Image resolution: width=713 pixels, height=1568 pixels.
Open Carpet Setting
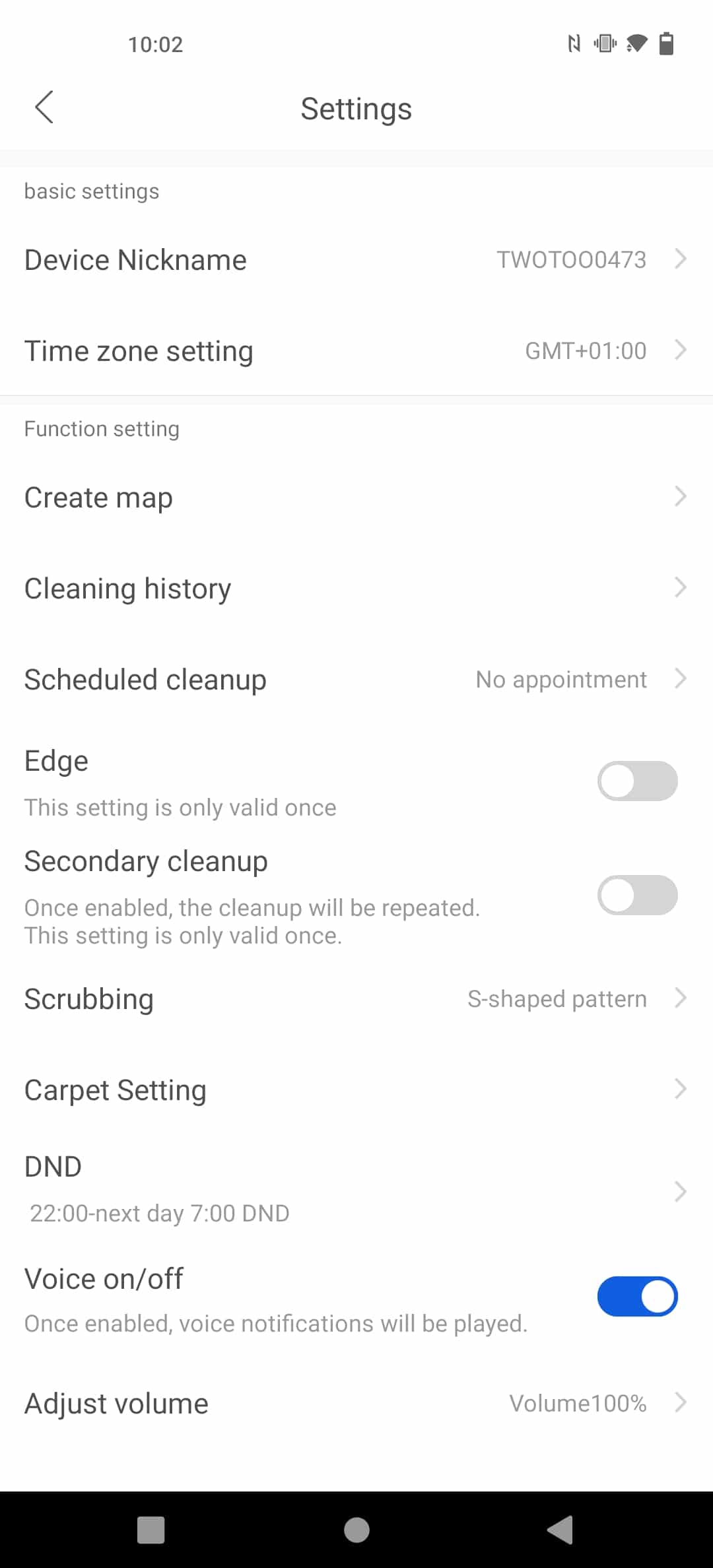[x=356, y=1090]
